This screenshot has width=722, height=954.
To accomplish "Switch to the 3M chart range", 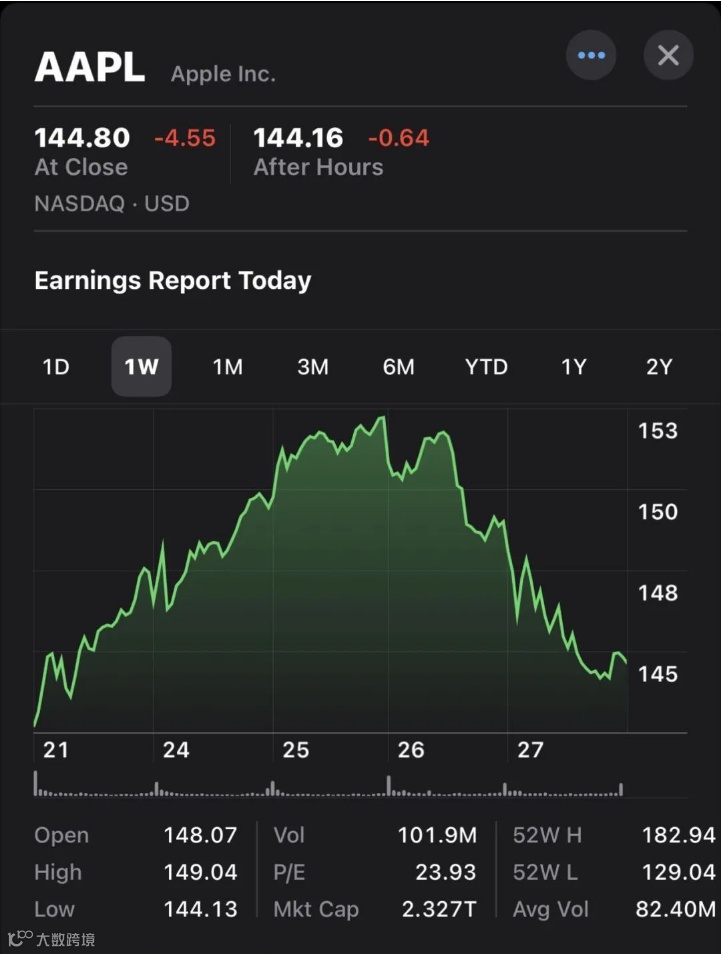I will (313, 367).
